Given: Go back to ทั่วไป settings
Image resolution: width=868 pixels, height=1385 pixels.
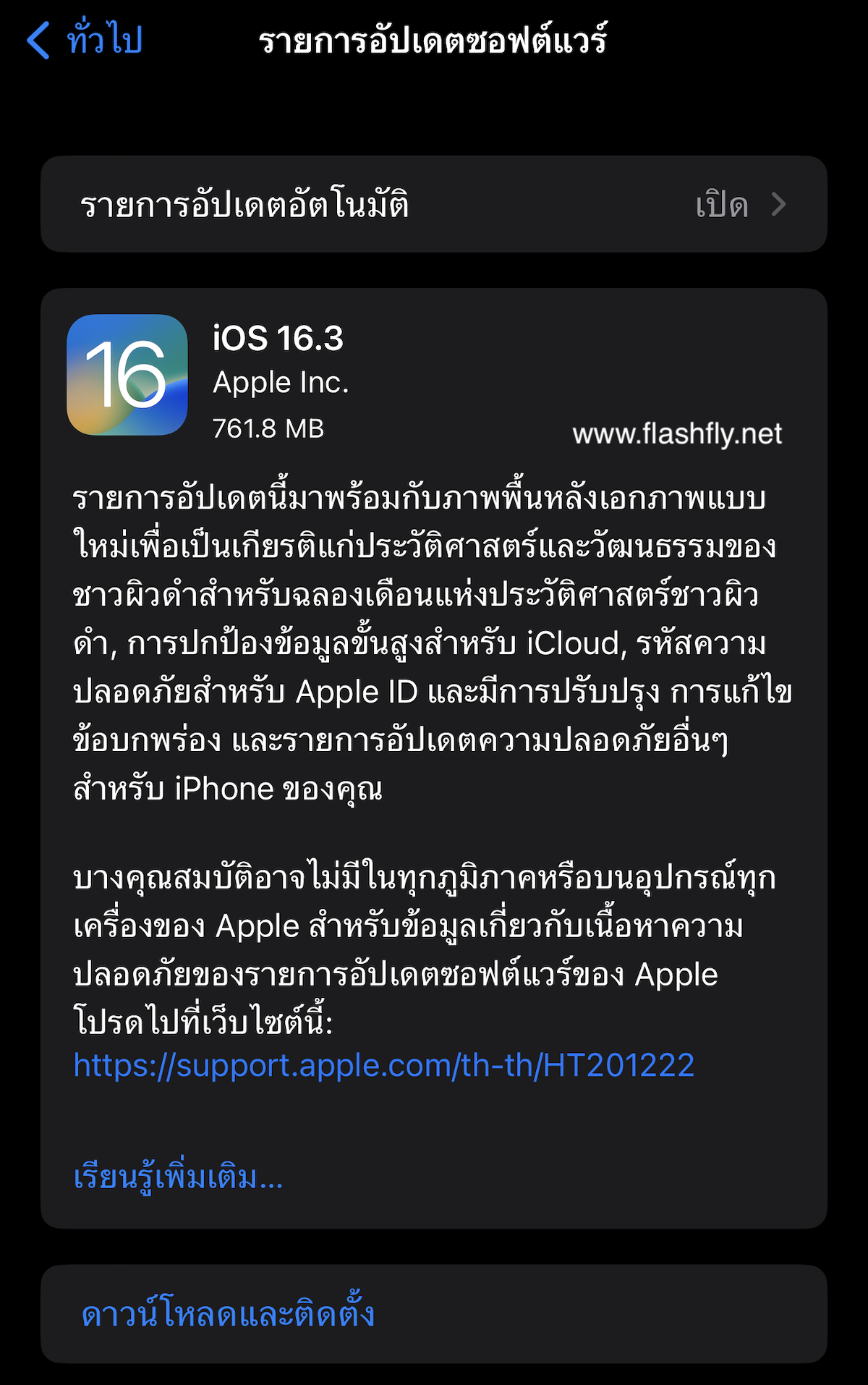Looking at the screenshot, I should pyautogui.click(x=85, y=40).
